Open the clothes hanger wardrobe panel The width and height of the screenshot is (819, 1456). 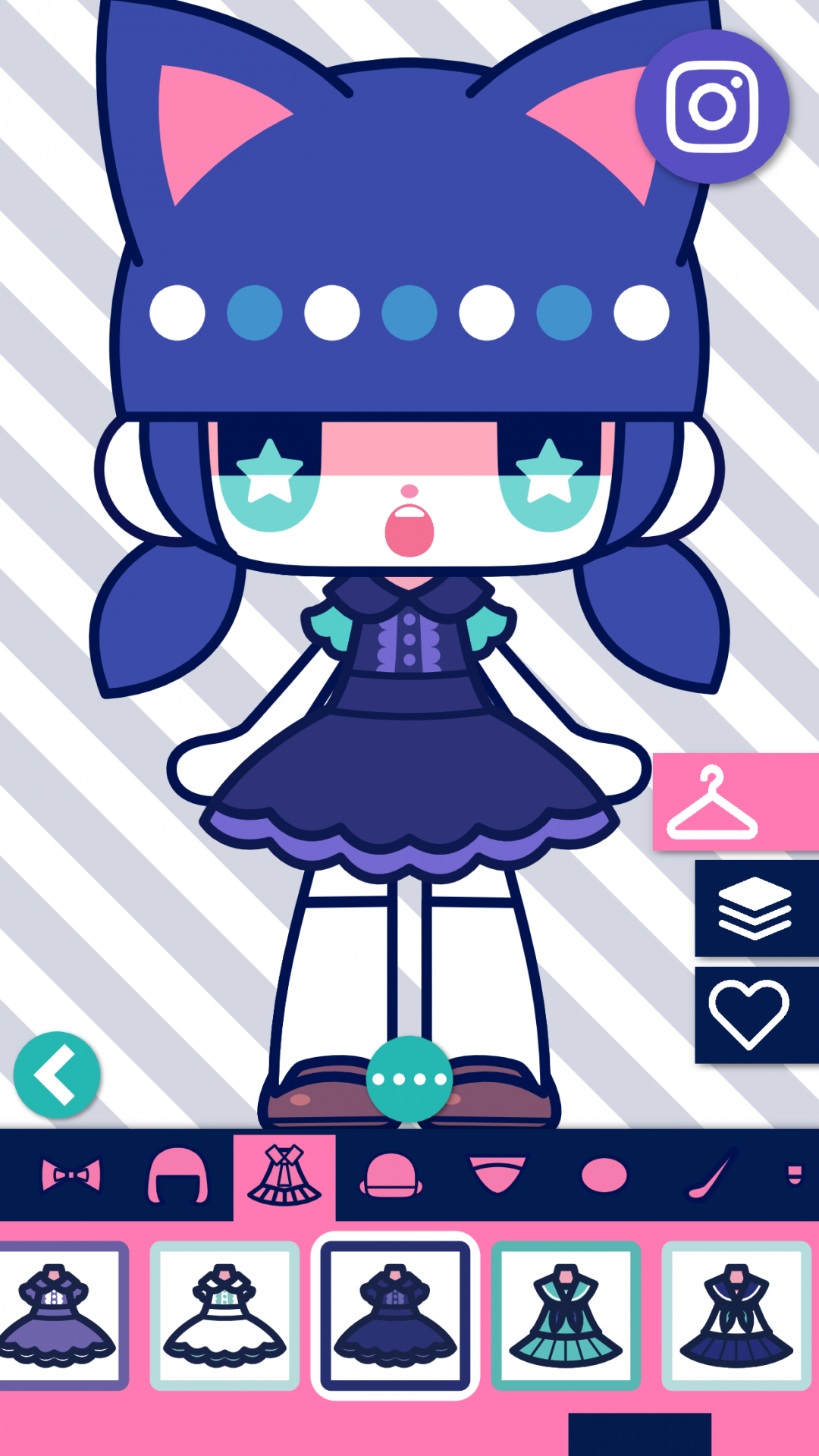(x=734, y=802)
